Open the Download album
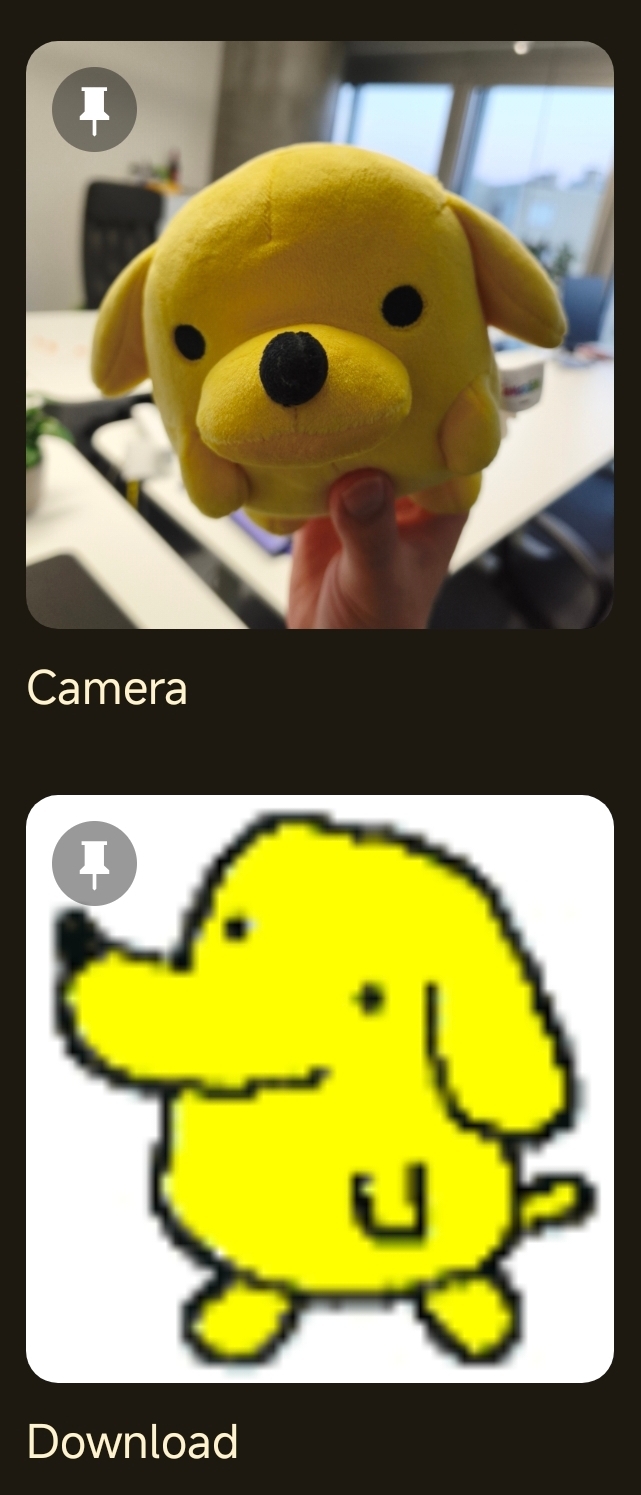This screenshot has height=1495, width=641. [x=320, y=1088]
